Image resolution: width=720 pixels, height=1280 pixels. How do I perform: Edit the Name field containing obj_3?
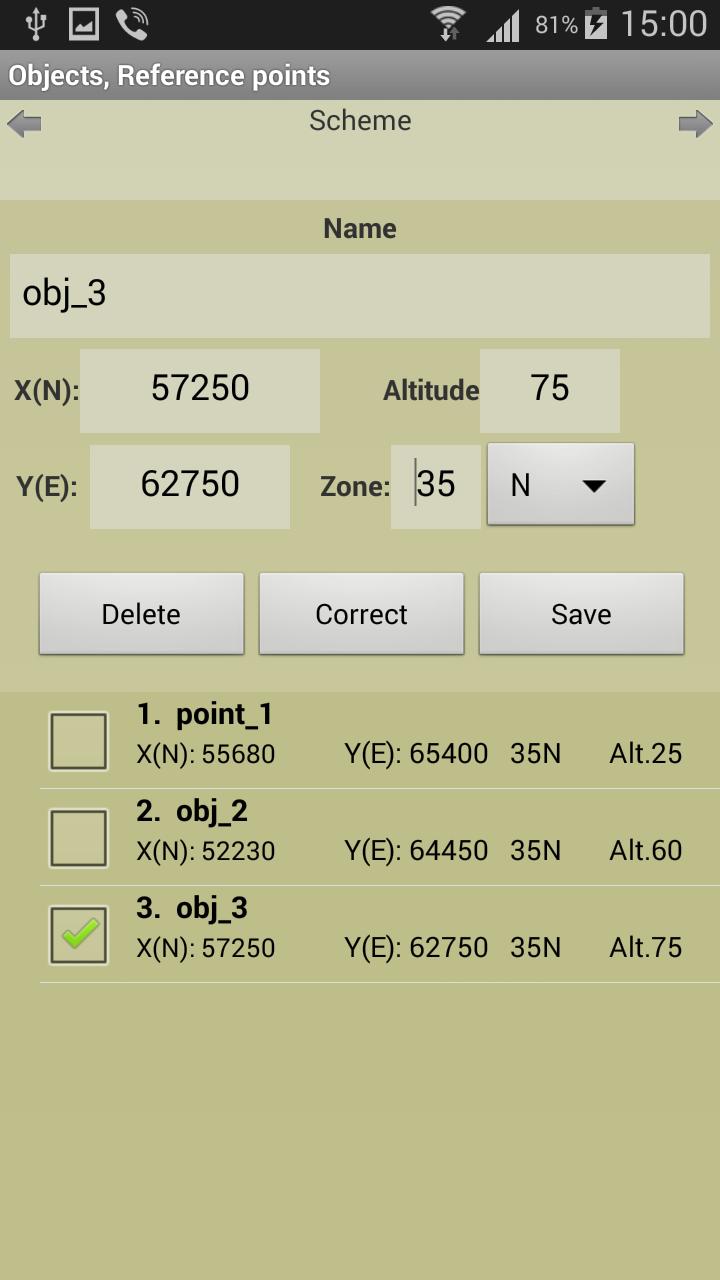click(360, 295)
